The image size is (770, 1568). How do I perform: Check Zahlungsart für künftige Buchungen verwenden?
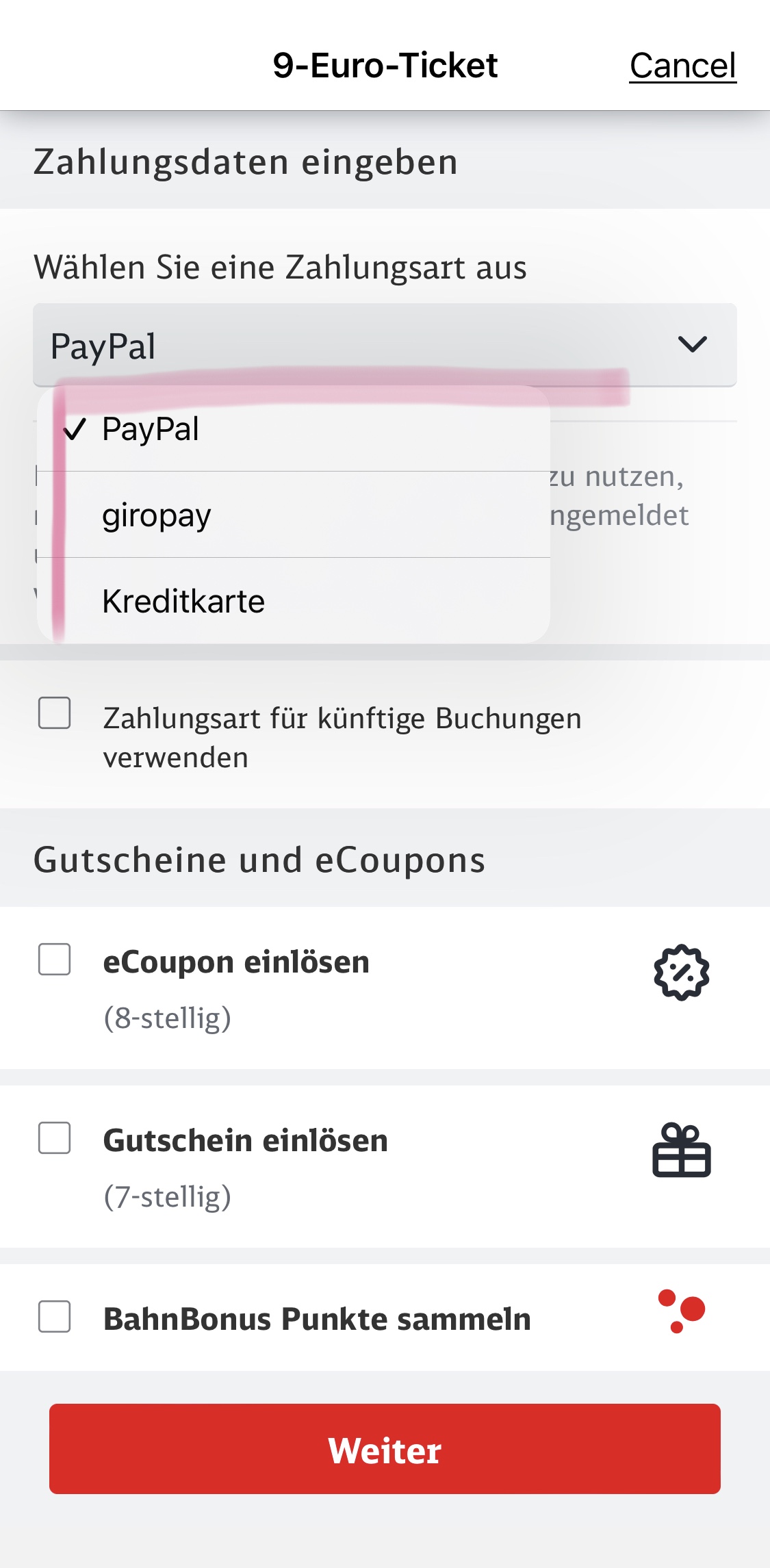(x=55, y=713)
